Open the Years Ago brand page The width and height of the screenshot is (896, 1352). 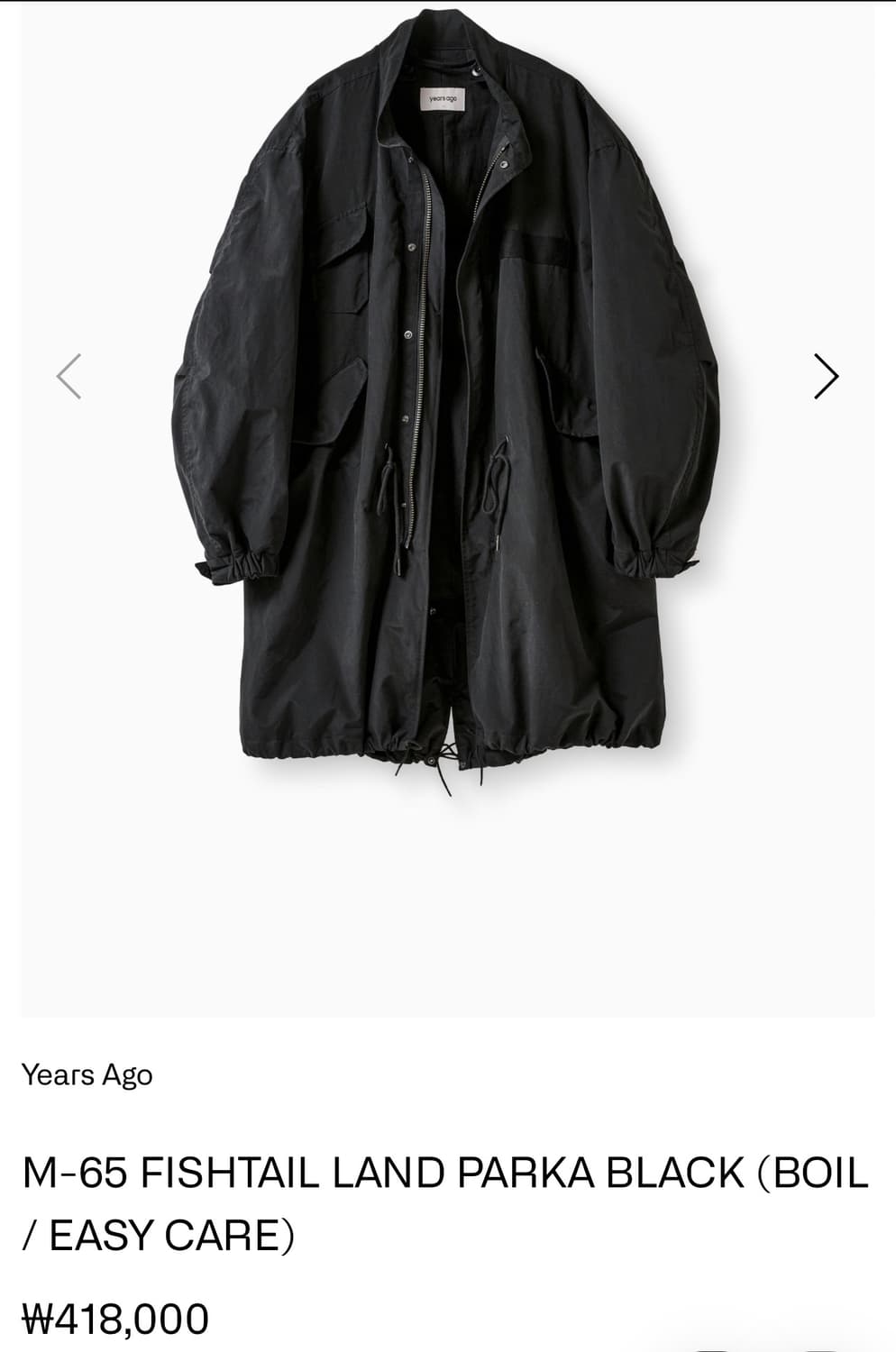(87, 1074)
